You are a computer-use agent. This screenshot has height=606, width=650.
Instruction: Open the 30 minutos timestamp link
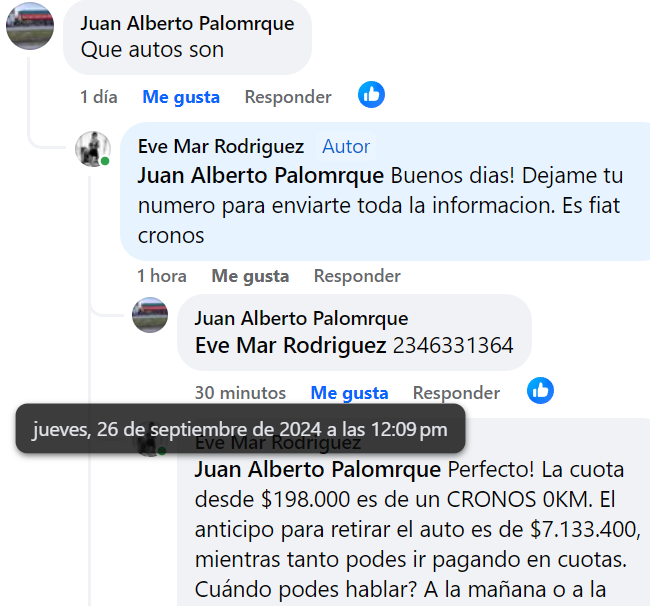240,393
